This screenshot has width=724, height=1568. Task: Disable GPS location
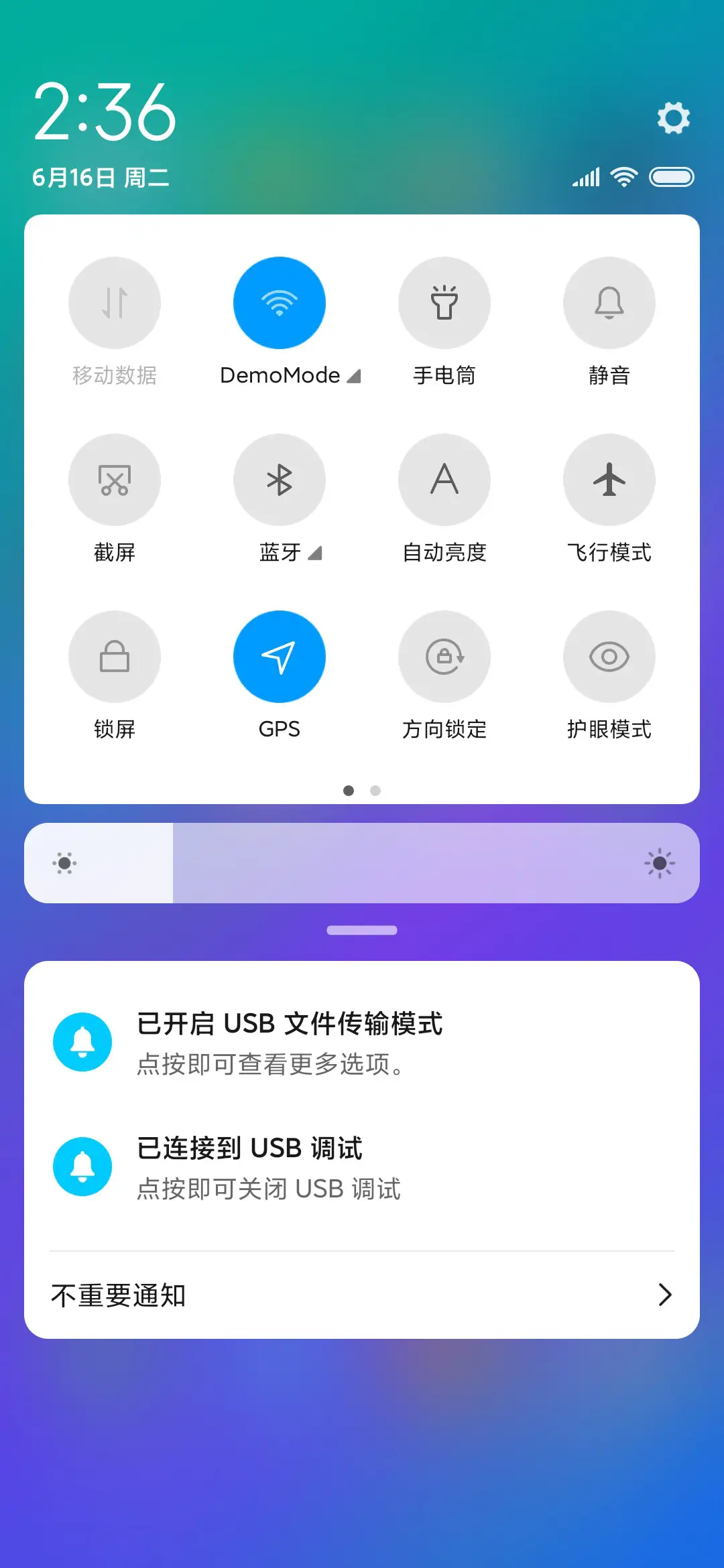pyautogui.click(x=280, y=657)
